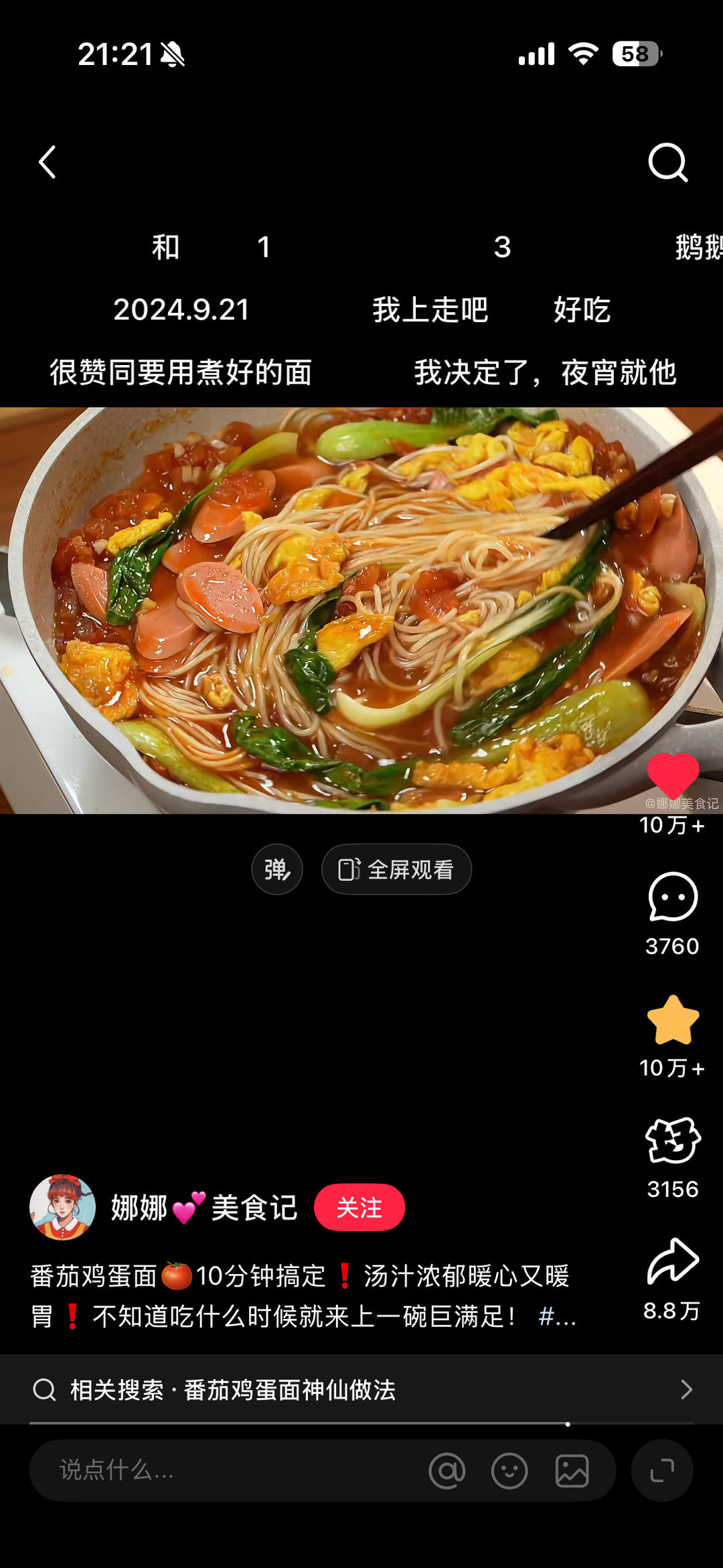723x1568 pixels.
Task: Open the emoji picker in comment bar
Action: (x=509, y=1471)
